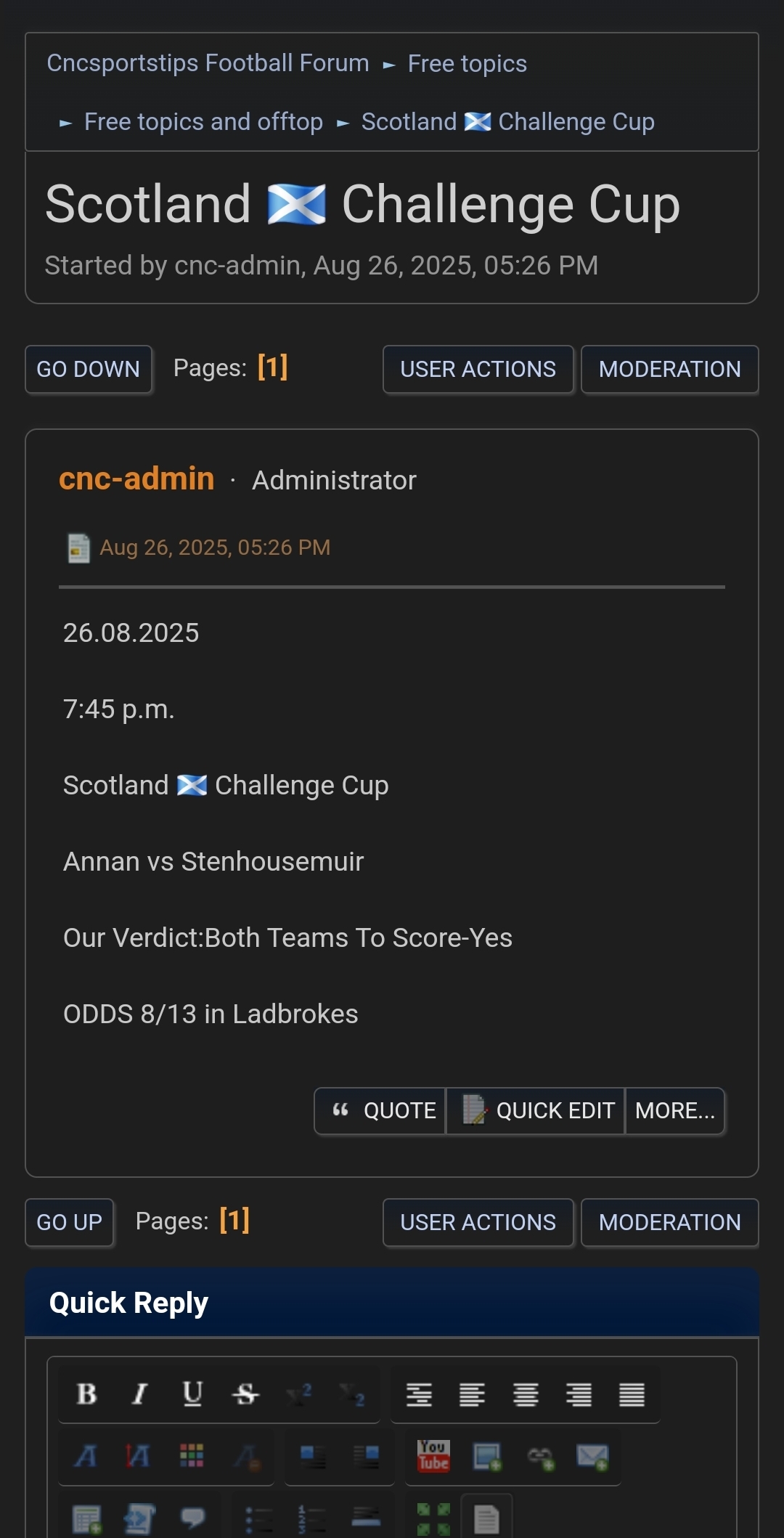
Task: Quote the cnc-admin post
Action: click(x=381, y=1110)
